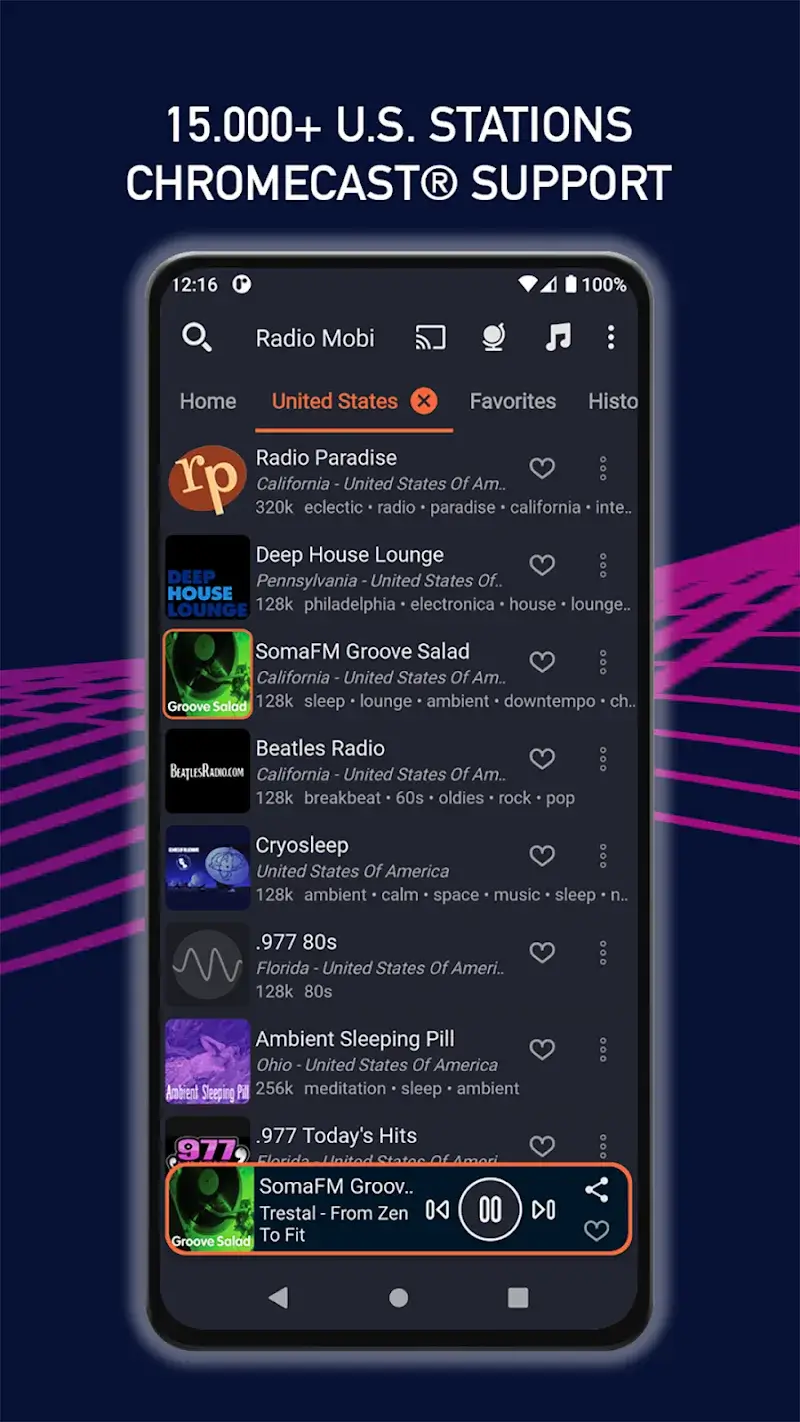Pause the currently playing stream

pyautogui.click(x=490, y=1210)
